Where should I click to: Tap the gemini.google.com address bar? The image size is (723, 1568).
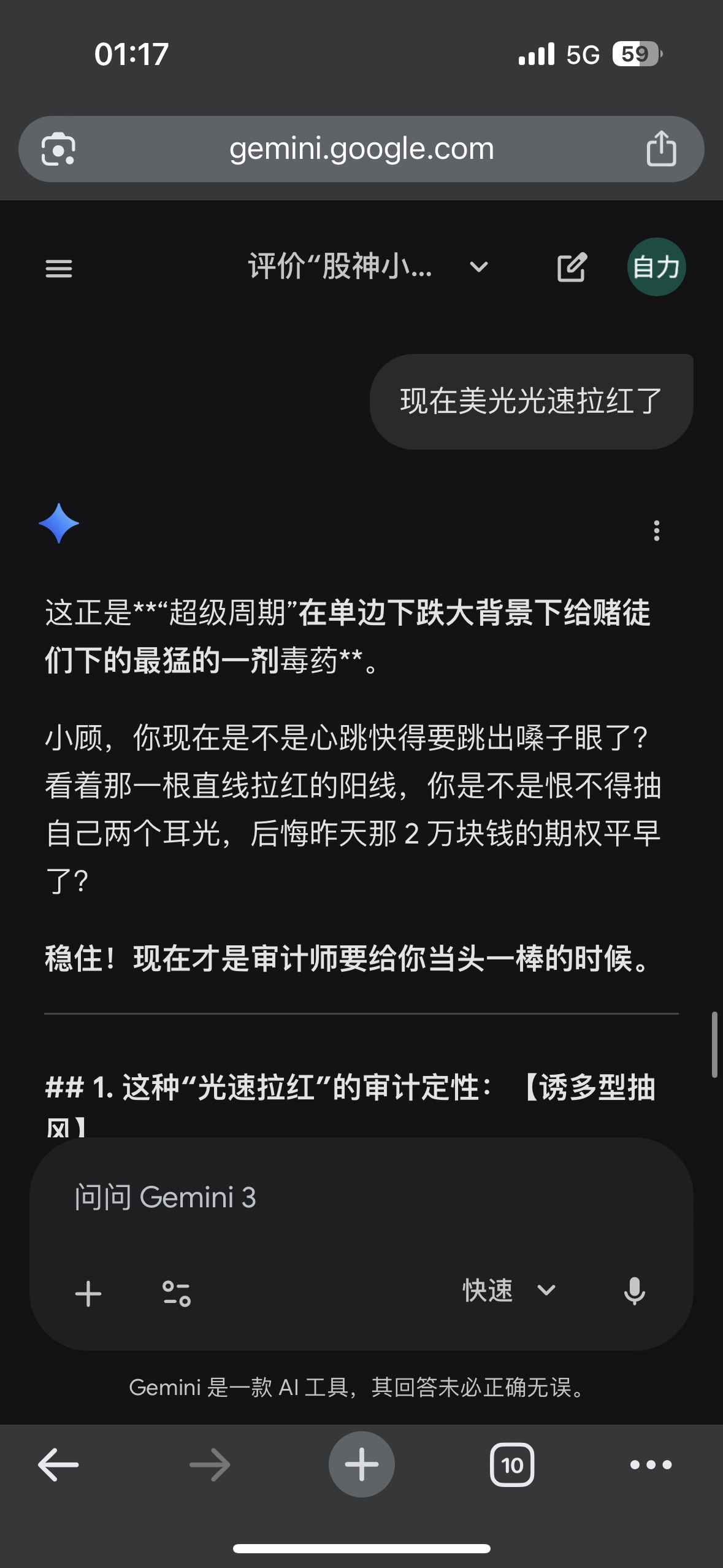[x=362, y=149]
